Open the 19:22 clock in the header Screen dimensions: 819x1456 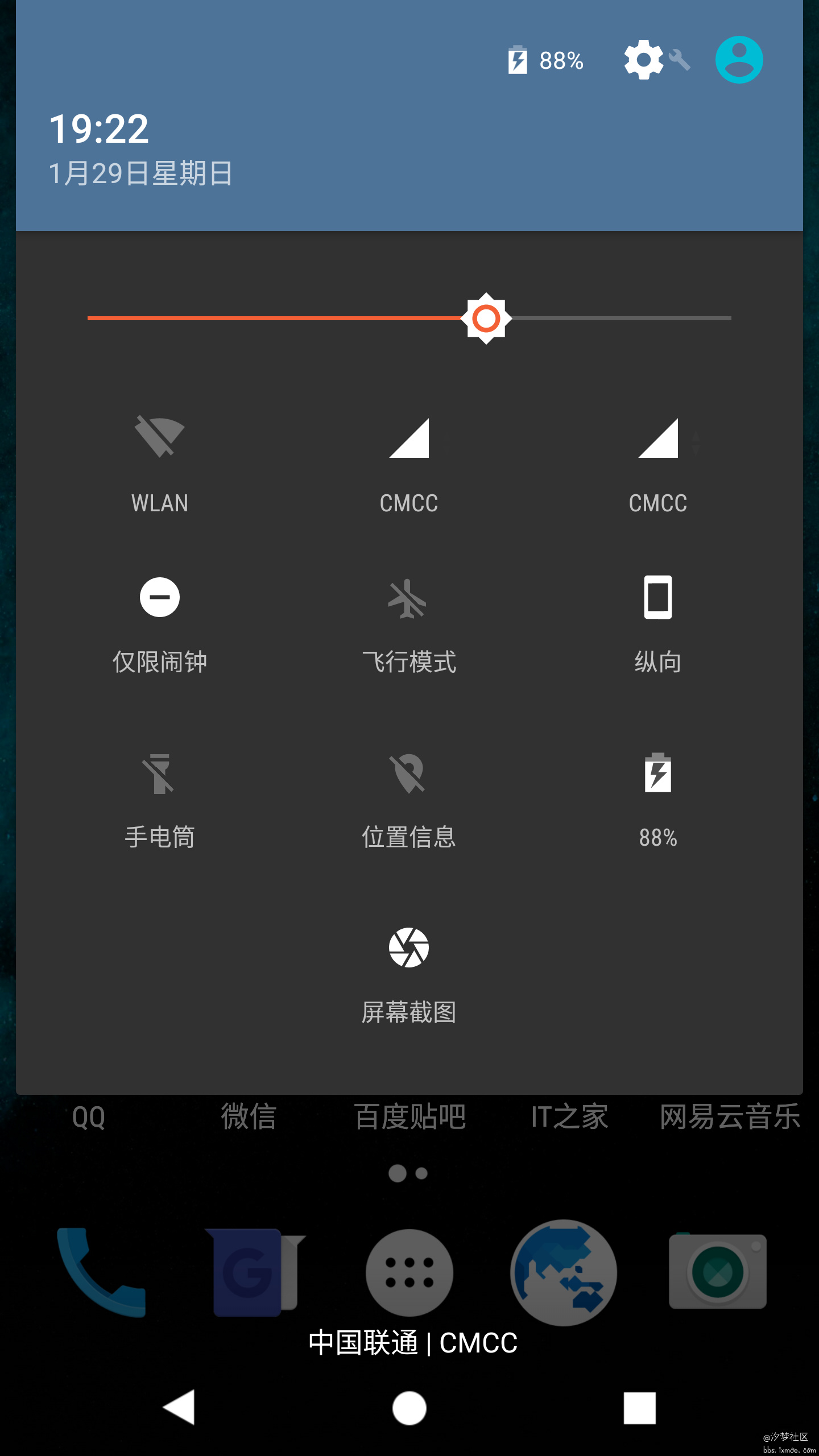[99, 129]
